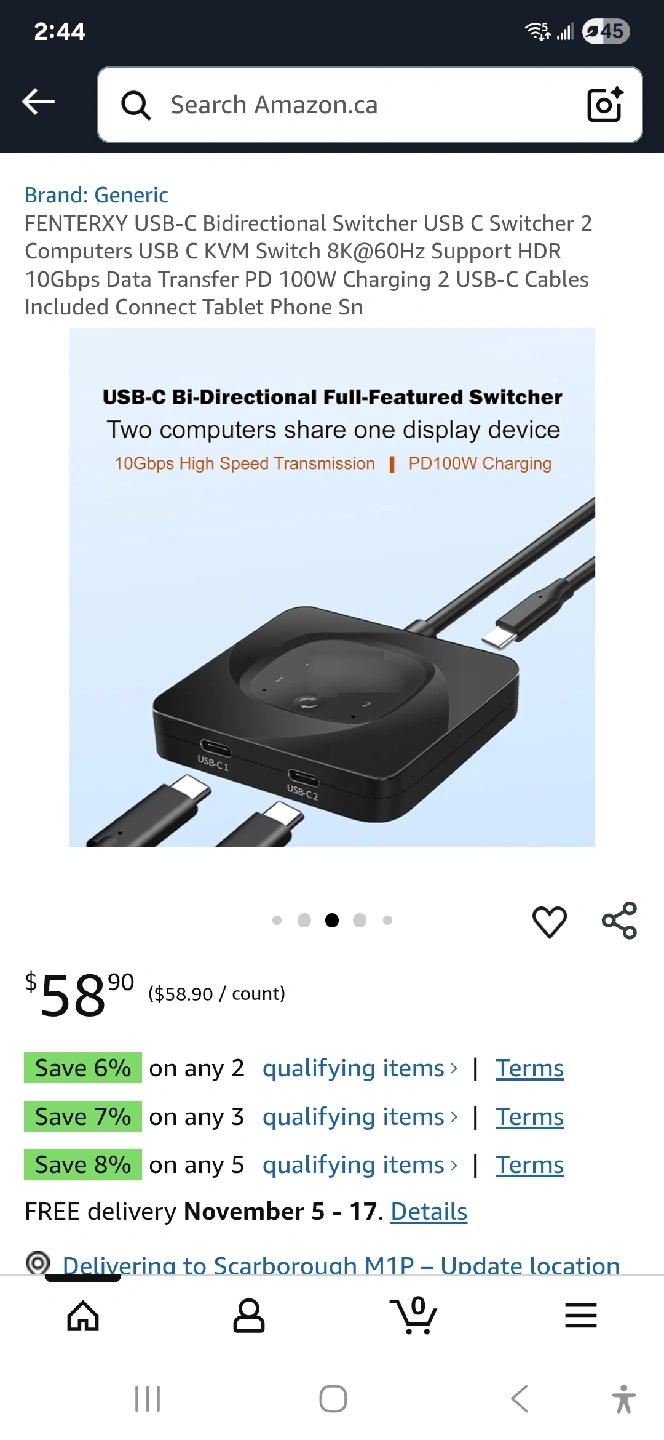Open qualifying items for Save 7%
This screenshot has width=664, height=1440.
click(359, 1117)
